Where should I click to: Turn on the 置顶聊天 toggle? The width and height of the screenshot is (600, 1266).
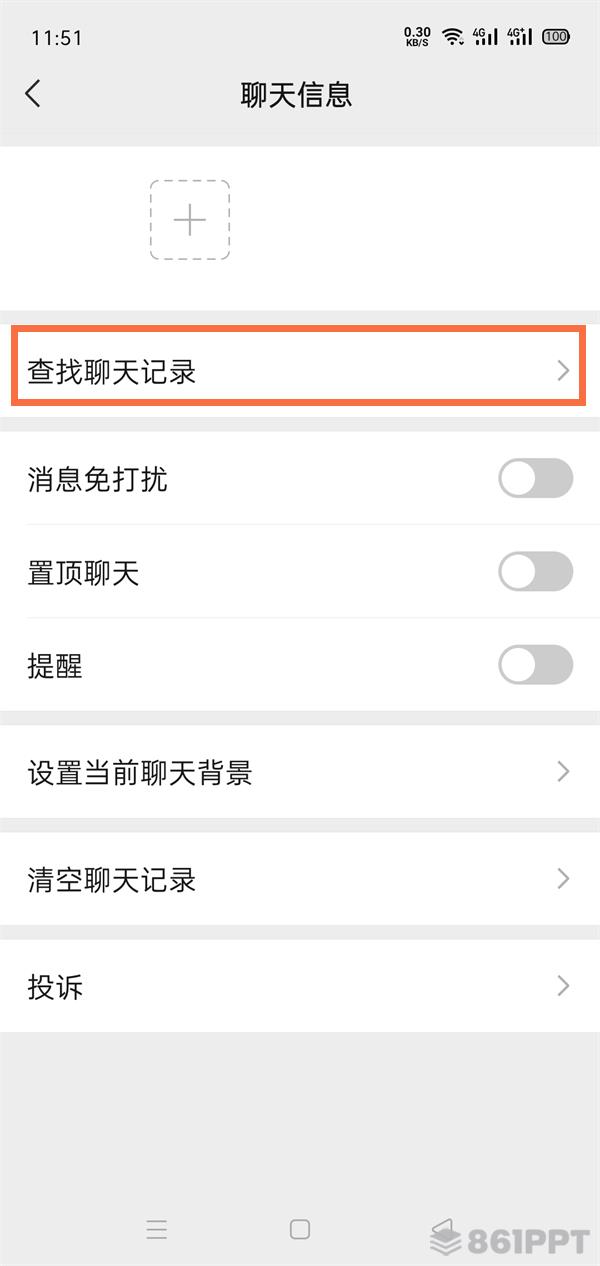tap(536, 572)
